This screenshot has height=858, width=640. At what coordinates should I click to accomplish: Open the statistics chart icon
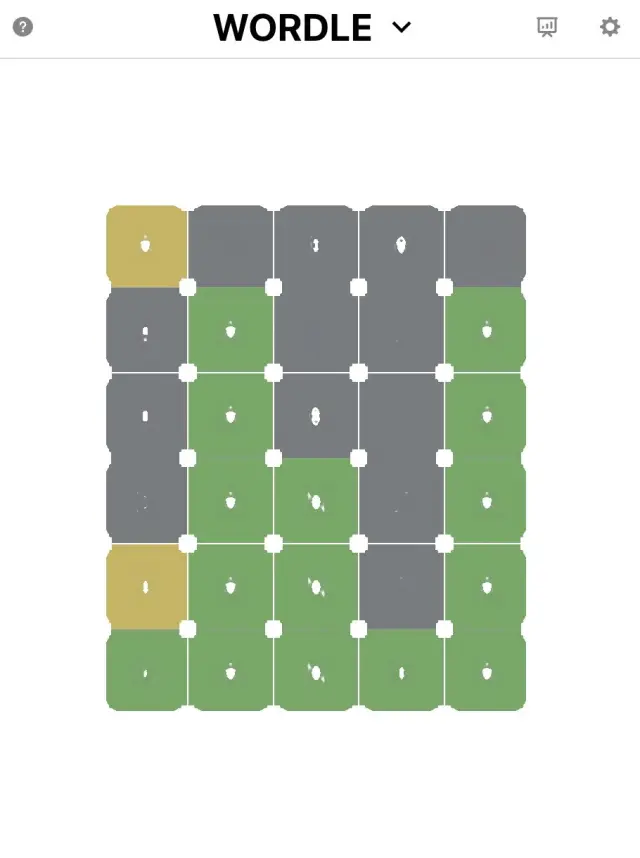(547, 27)
